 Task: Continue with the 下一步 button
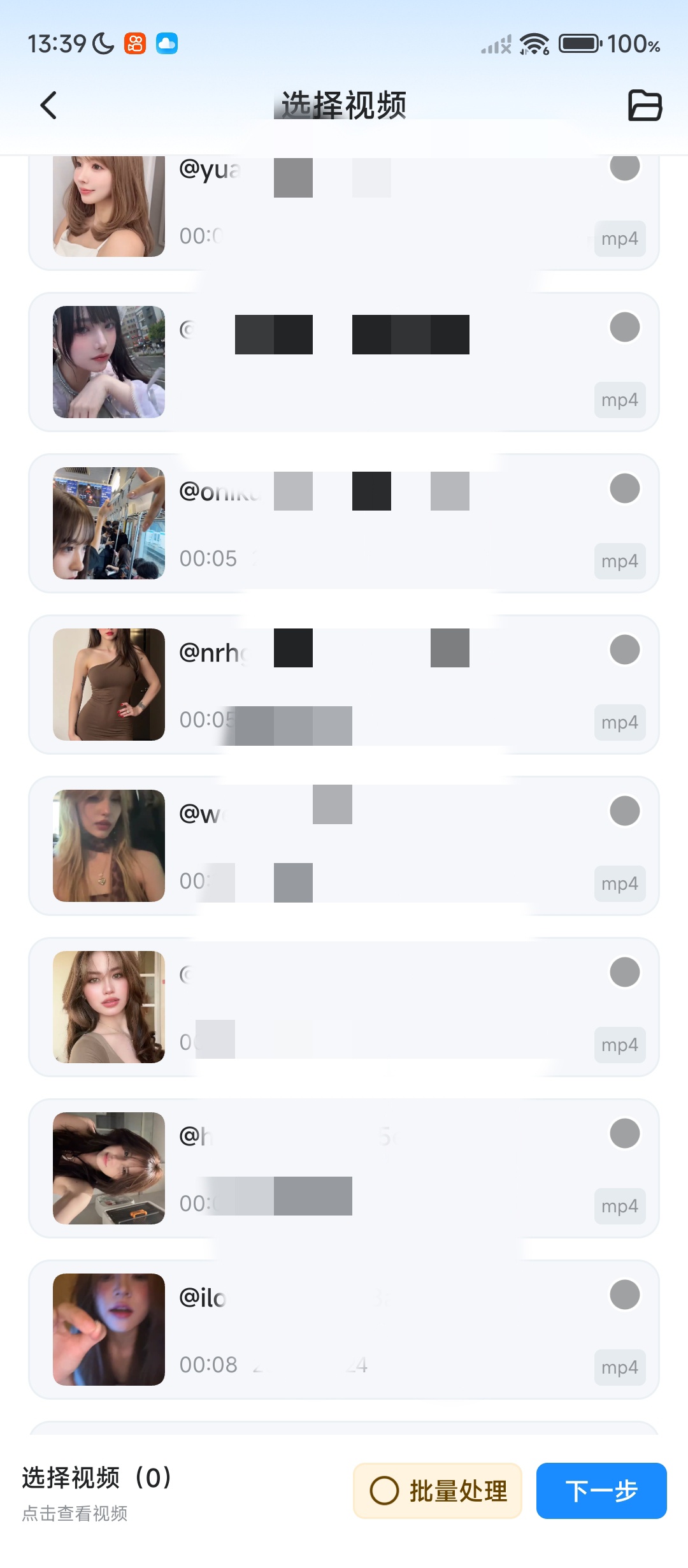pyautogui.click(x=601, y=1491)
